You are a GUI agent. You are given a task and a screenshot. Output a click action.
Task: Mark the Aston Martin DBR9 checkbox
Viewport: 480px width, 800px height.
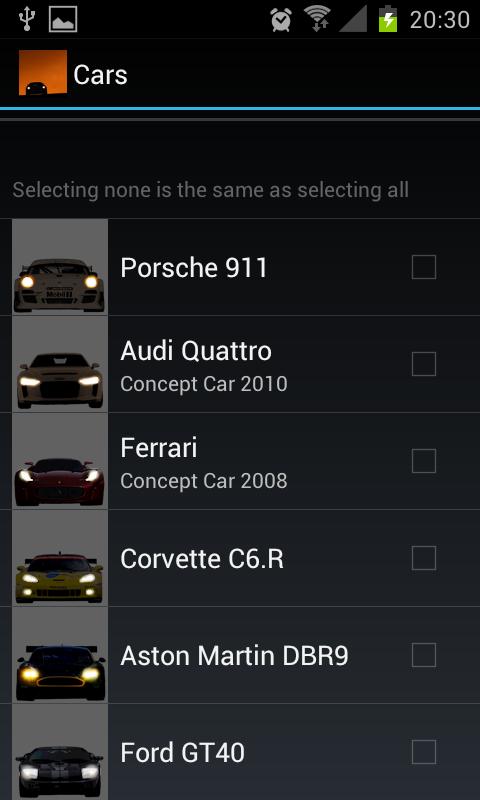click(424, 655)
